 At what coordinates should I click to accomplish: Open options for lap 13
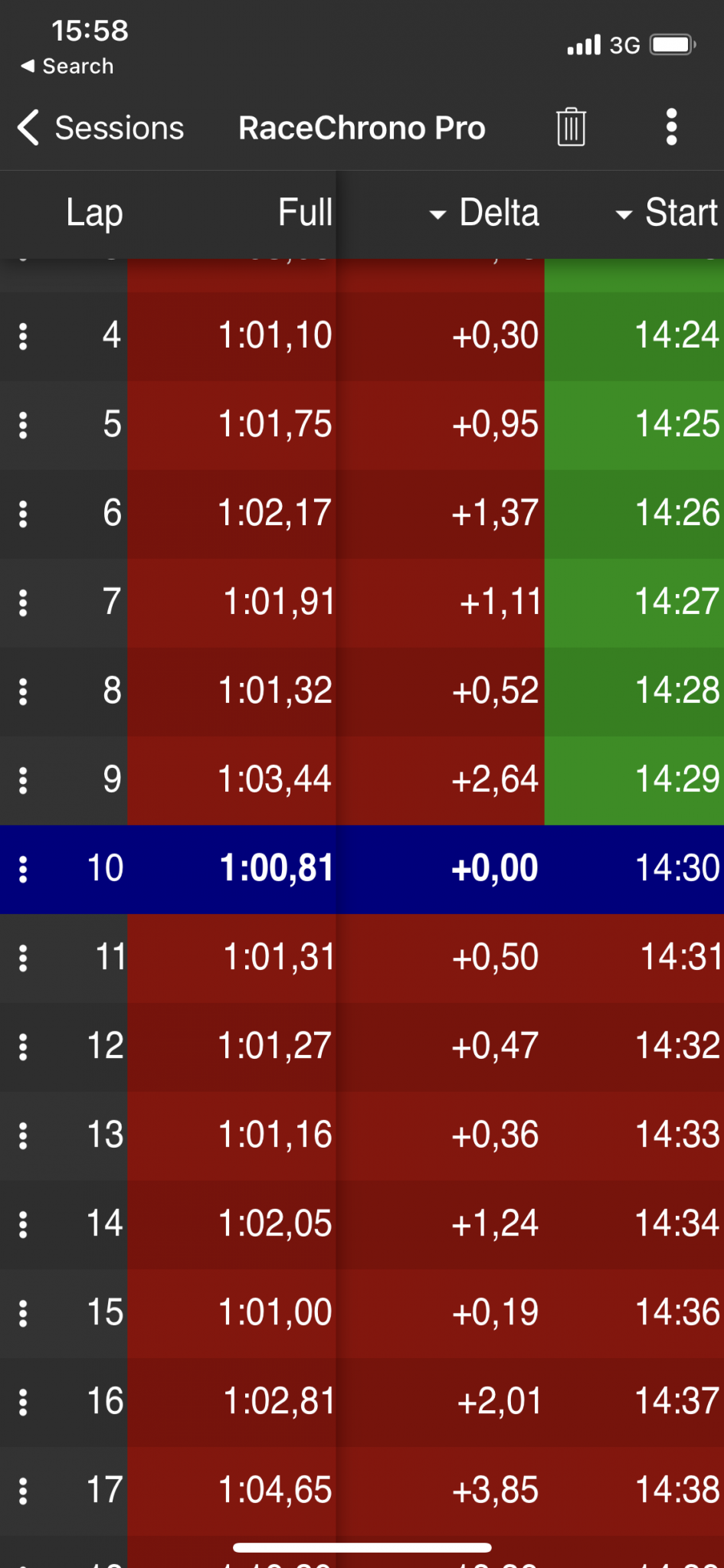pyautogui.click(x=23, y=1135)
